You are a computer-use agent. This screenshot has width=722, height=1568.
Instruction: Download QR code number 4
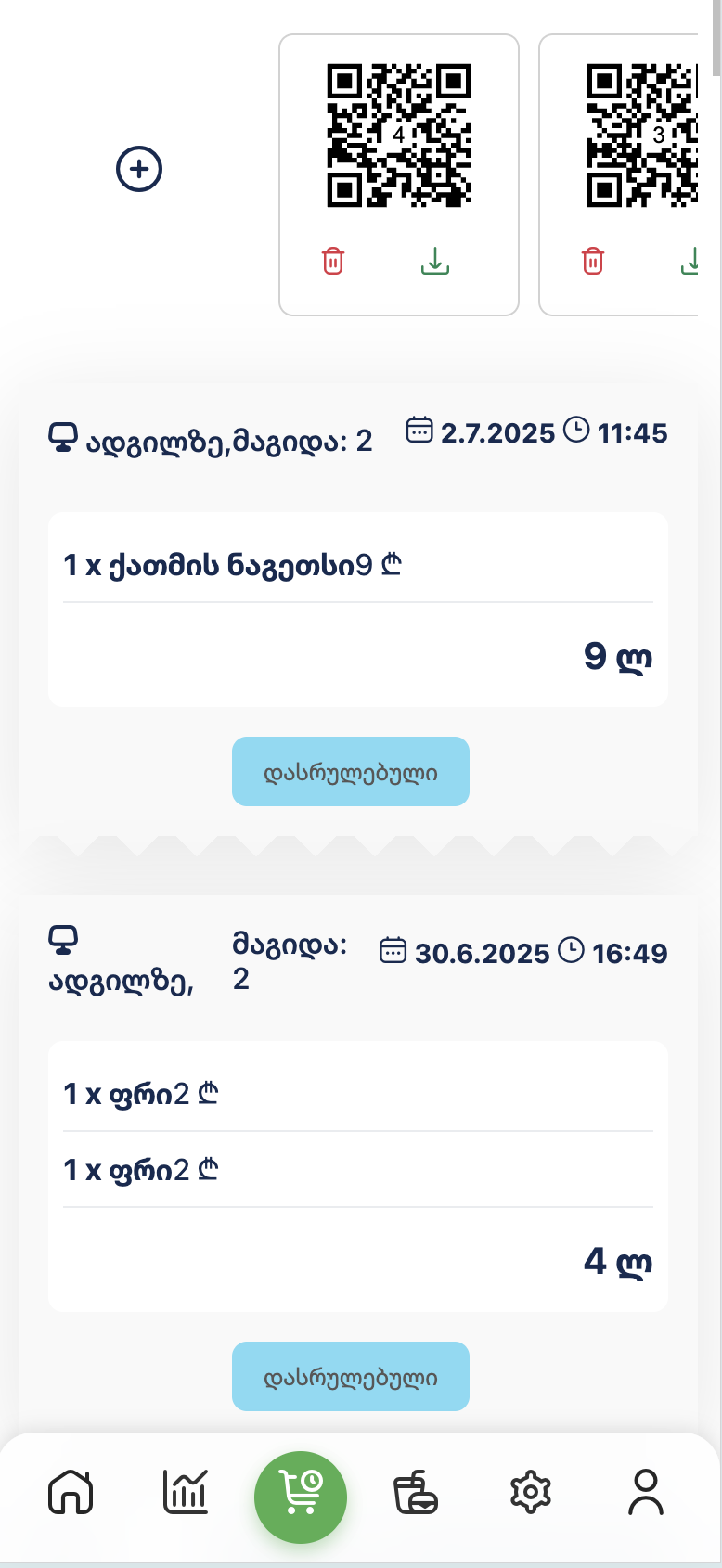click(435, 261)
